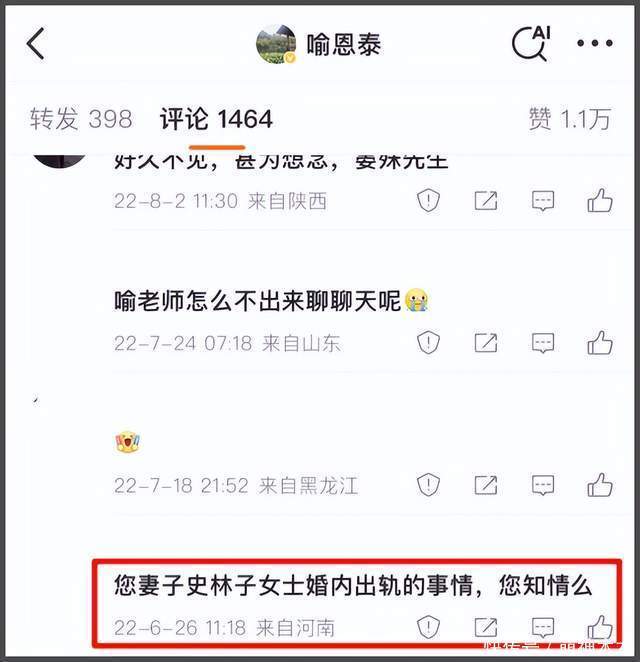Like the 22-6-26 comment from 河南
The height and width of the screenshot is (662, 640).
point(600,628)
